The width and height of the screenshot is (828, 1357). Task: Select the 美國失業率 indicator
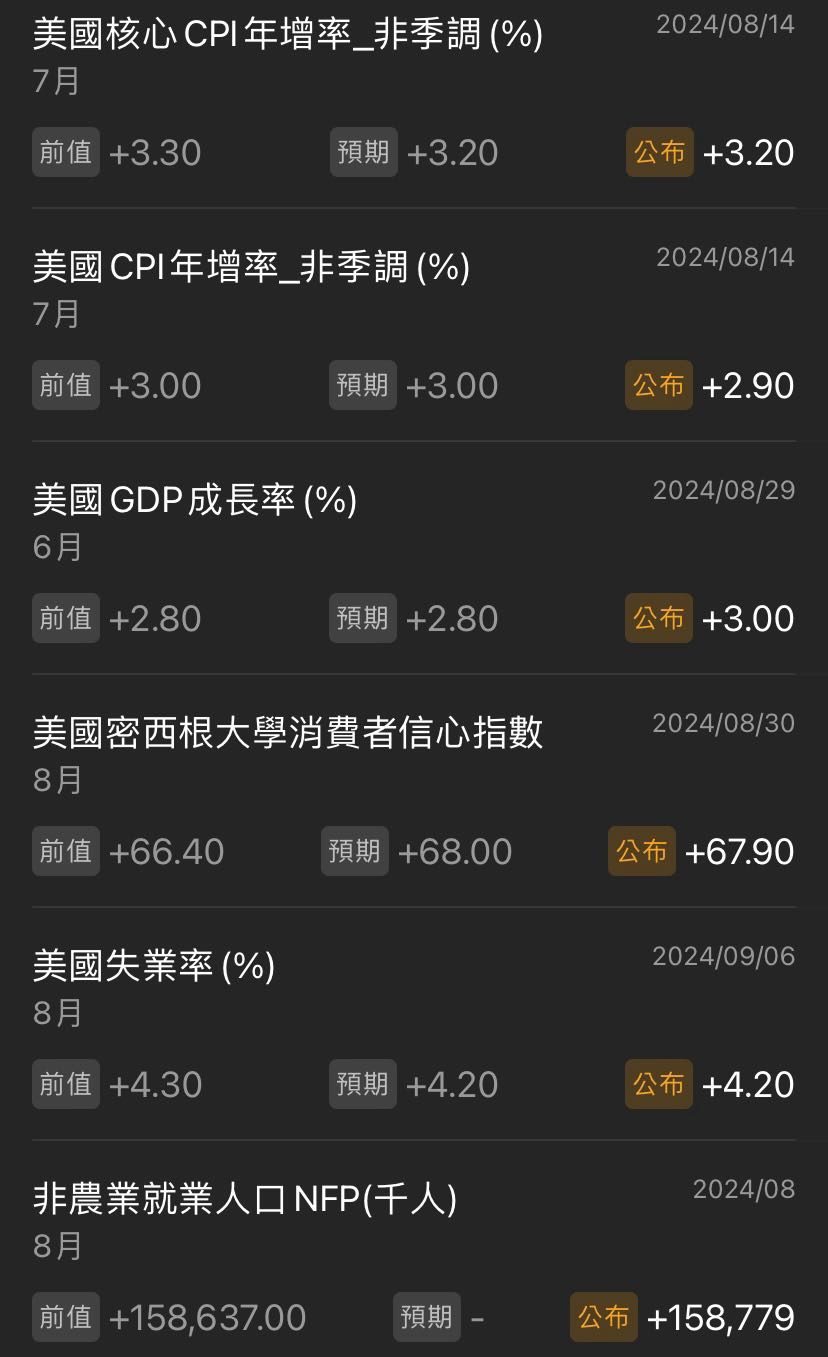tap(150, 966)
